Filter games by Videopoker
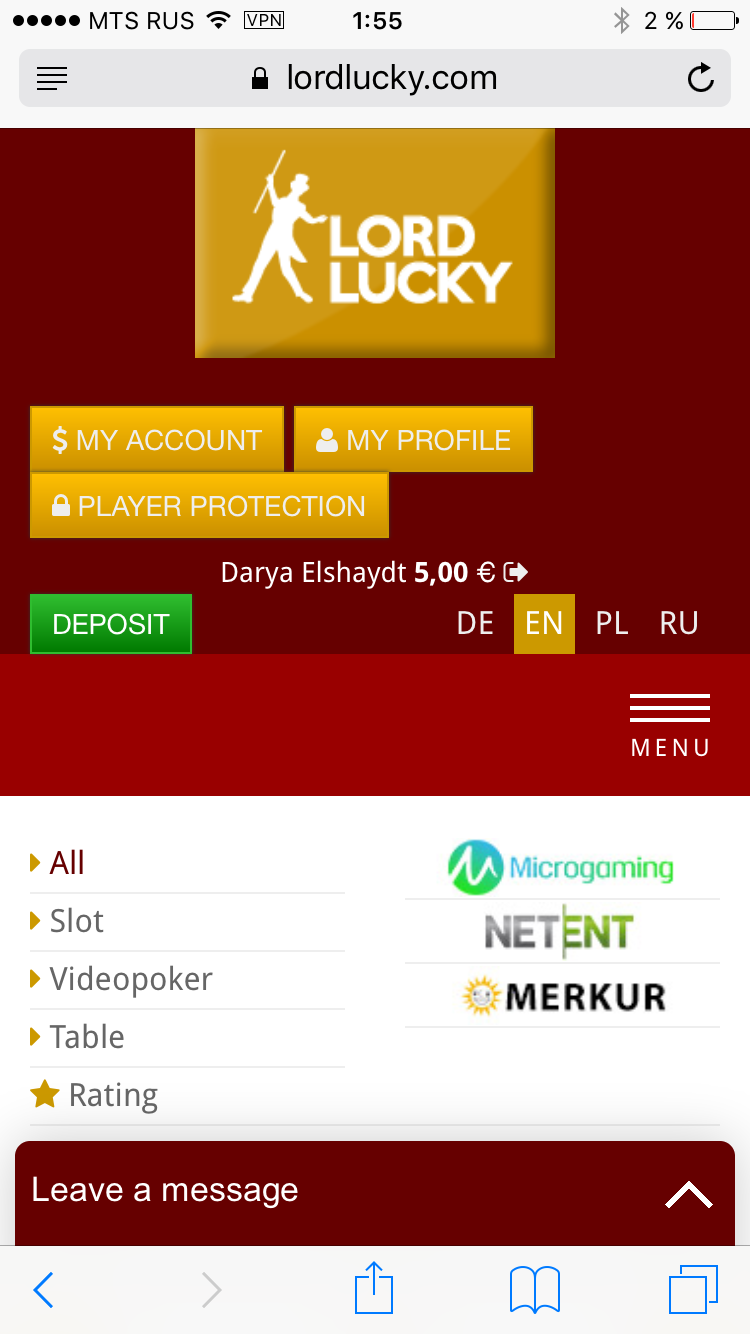The height and width of the screenshot is (1334, 750). (187, 979)
